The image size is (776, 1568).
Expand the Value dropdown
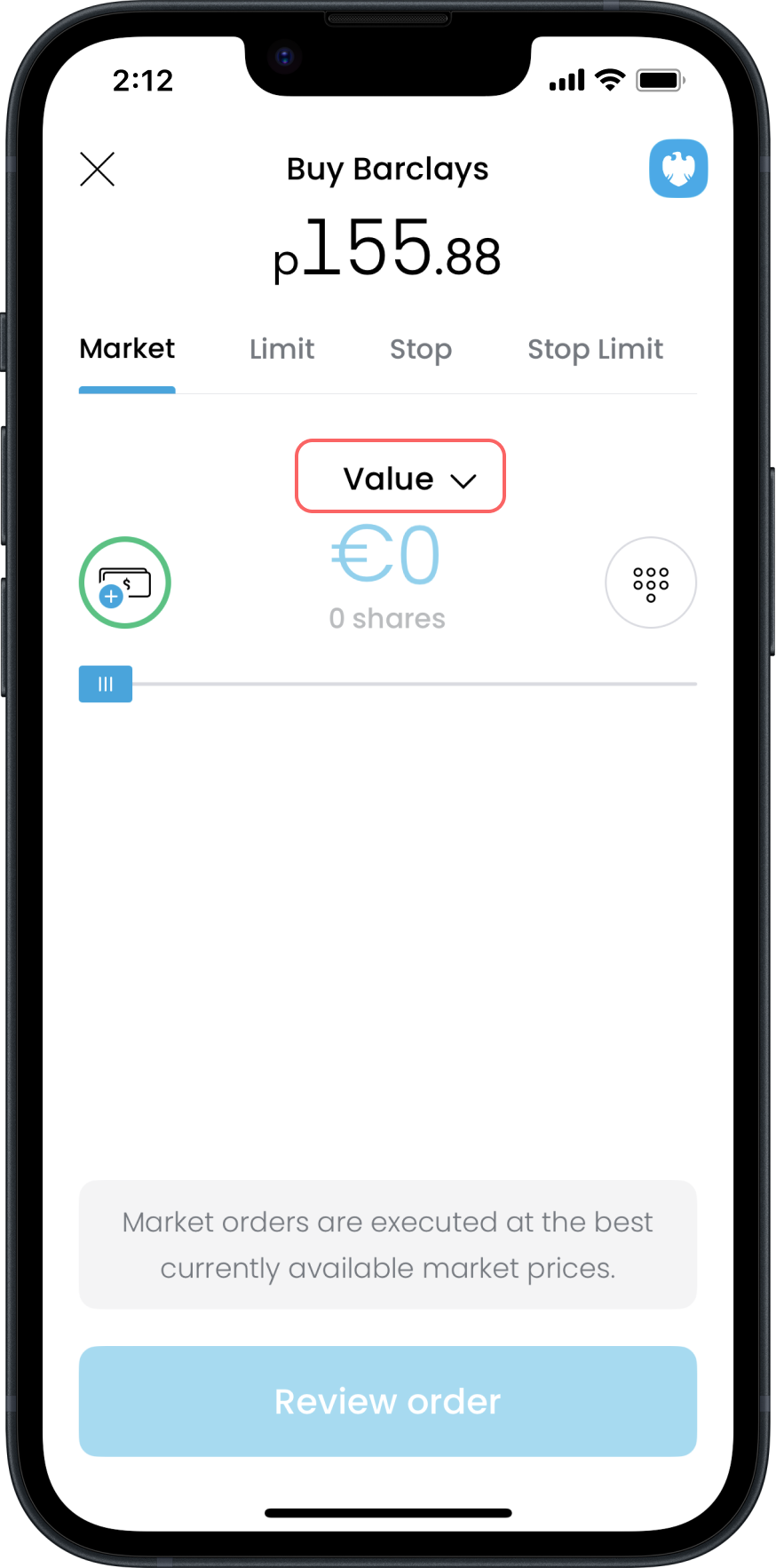[x=400, y=477]
